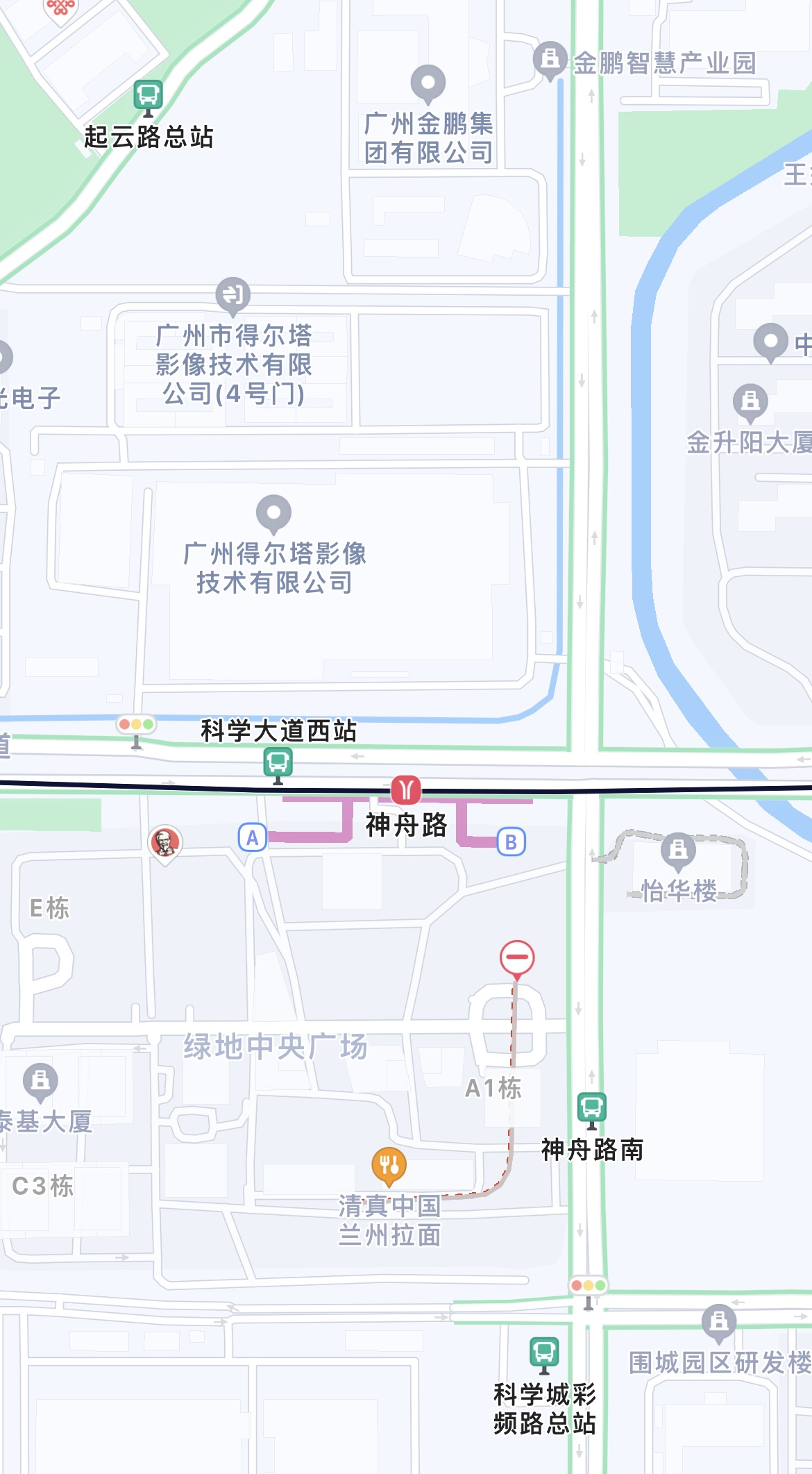The height and width of the screenshot is (1474, 812).
Task: Open the KFC restaurant marker
Action: pyautogui.click(x=165, y=842)
